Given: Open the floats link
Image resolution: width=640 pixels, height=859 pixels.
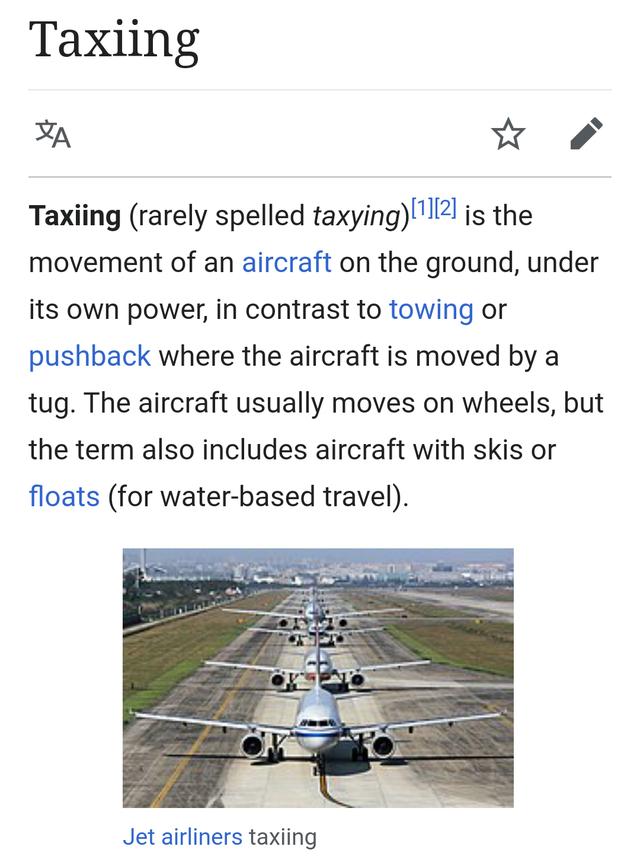Looking at the screenshot, I should (x=64, y=496).
